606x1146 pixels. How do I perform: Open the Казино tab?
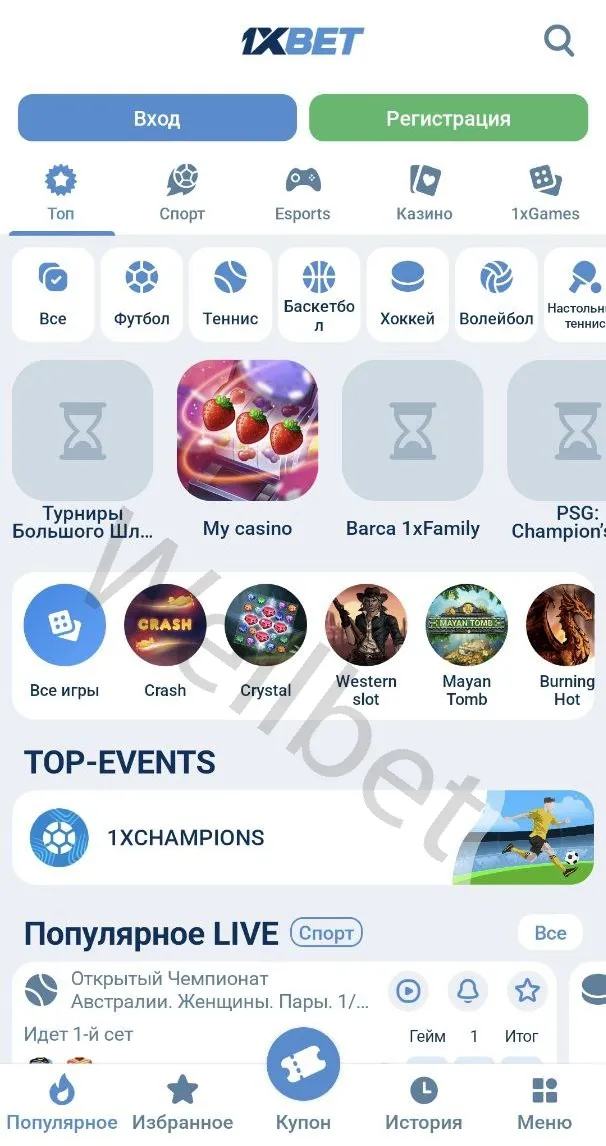point(424,193)
